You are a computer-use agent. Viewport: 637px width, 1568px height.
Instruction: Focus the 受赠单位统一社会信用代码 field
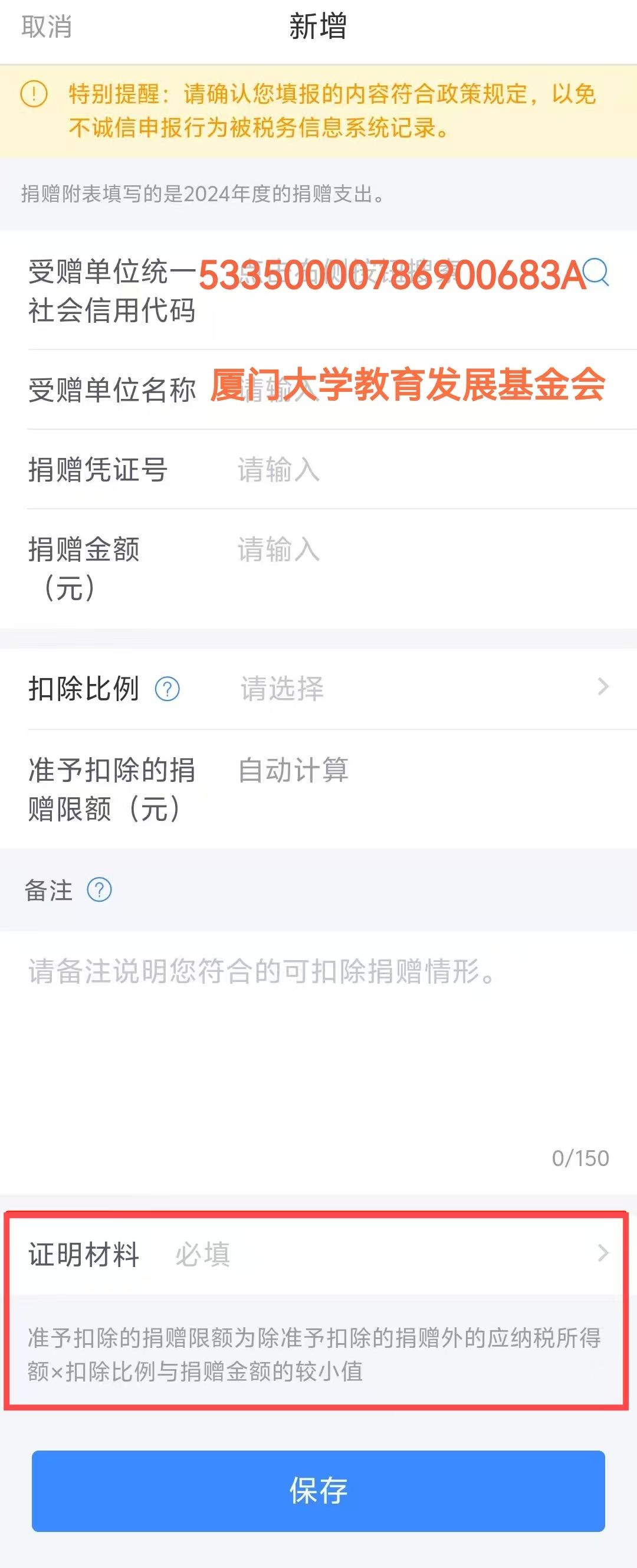pos(389,275)
